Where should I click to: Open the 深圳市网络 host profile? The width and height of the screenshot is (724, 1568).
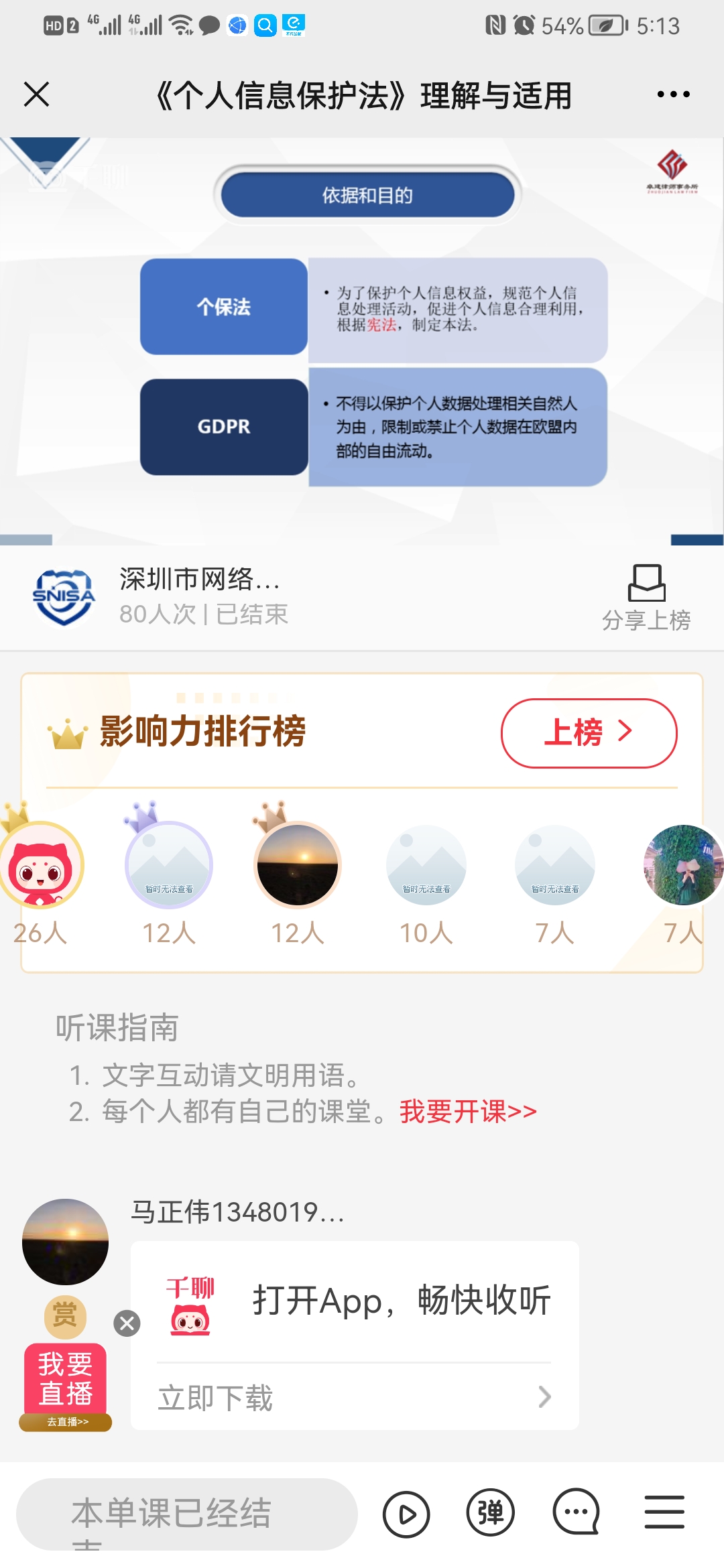click(x=64, y=596)
